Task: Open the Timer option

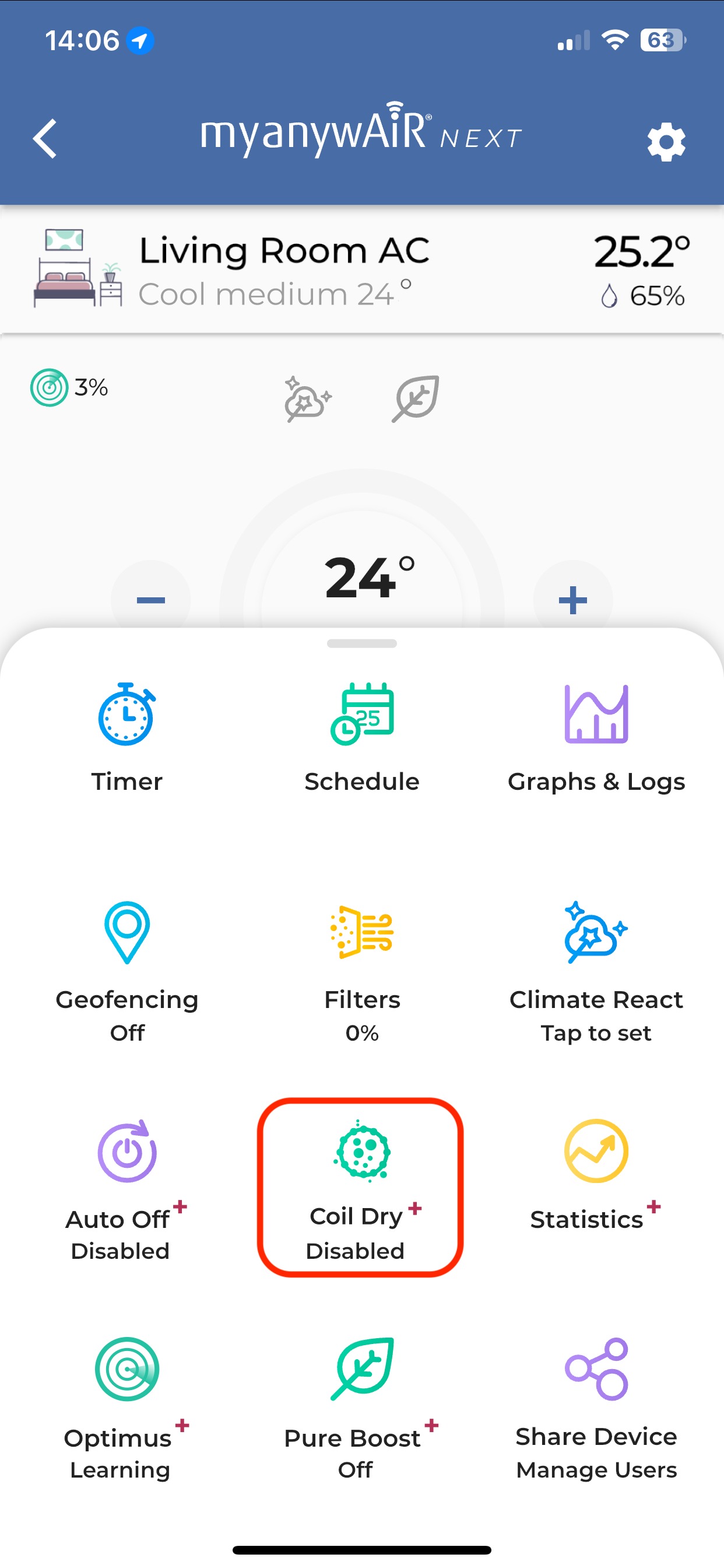Action: (x=126, y=738)
